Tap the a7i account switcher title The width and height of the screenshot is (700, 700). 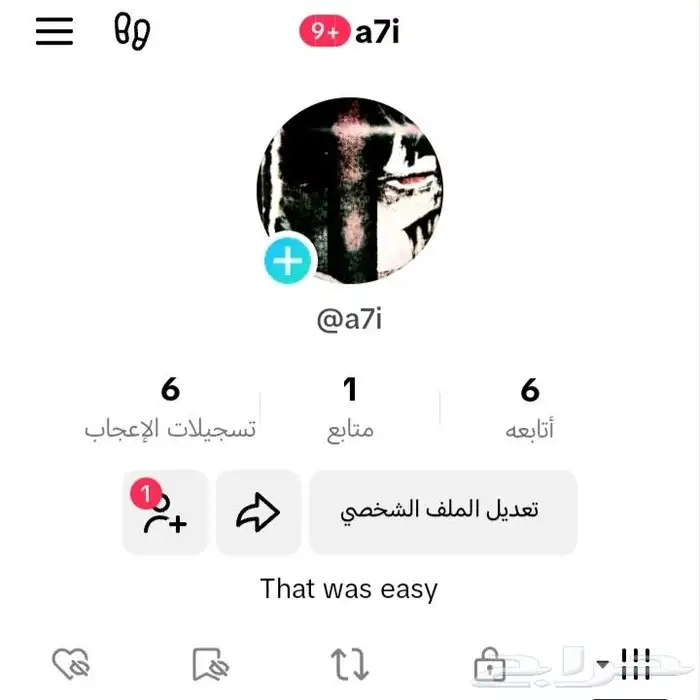[376, 32]
